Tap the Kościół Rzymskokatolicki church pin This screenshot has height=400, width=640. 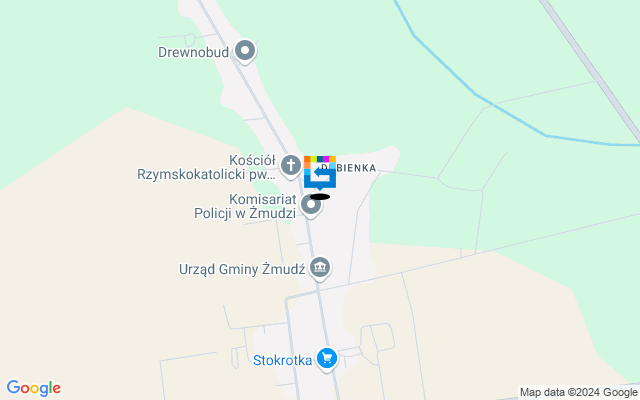[x=290, y=164]
